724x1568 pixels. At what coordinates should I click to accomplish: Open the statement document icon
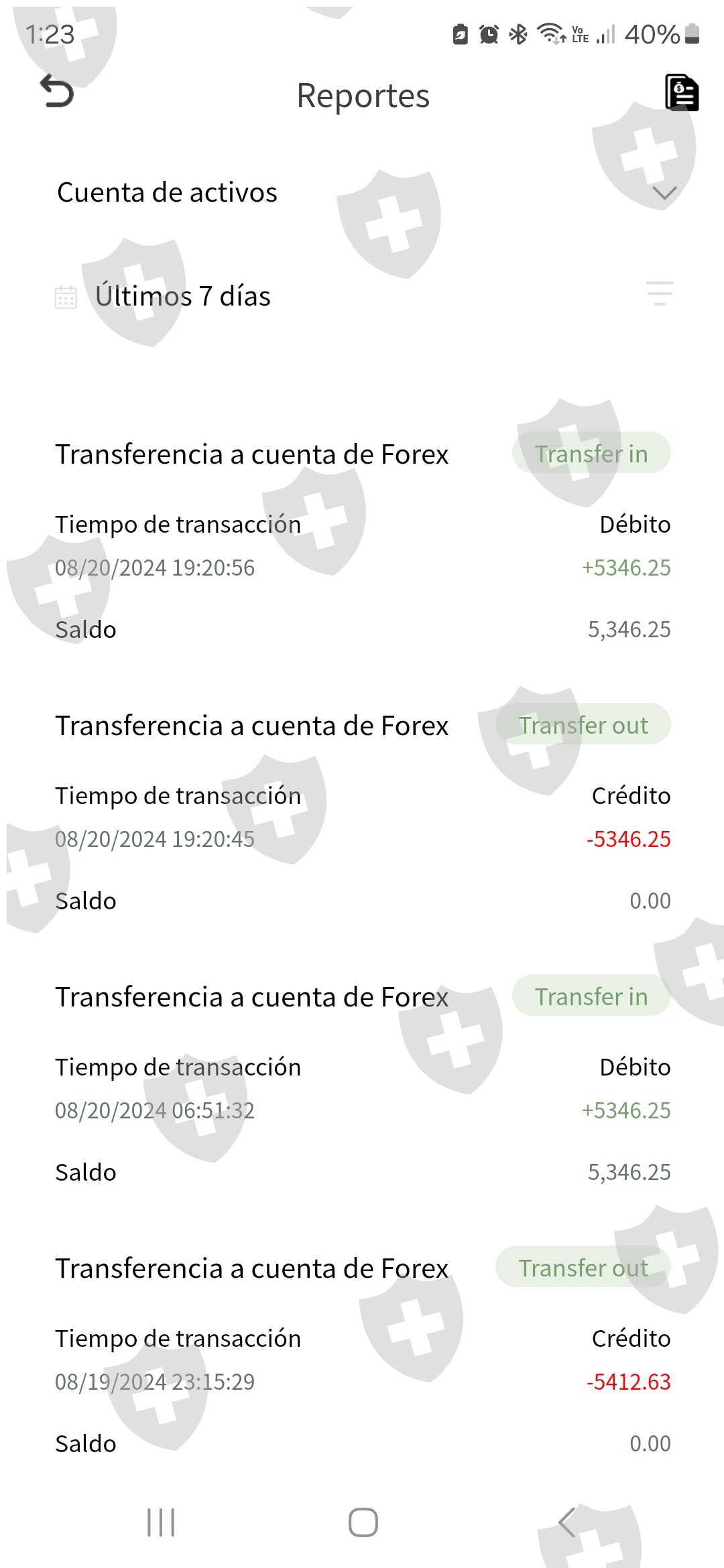(681, 92)
